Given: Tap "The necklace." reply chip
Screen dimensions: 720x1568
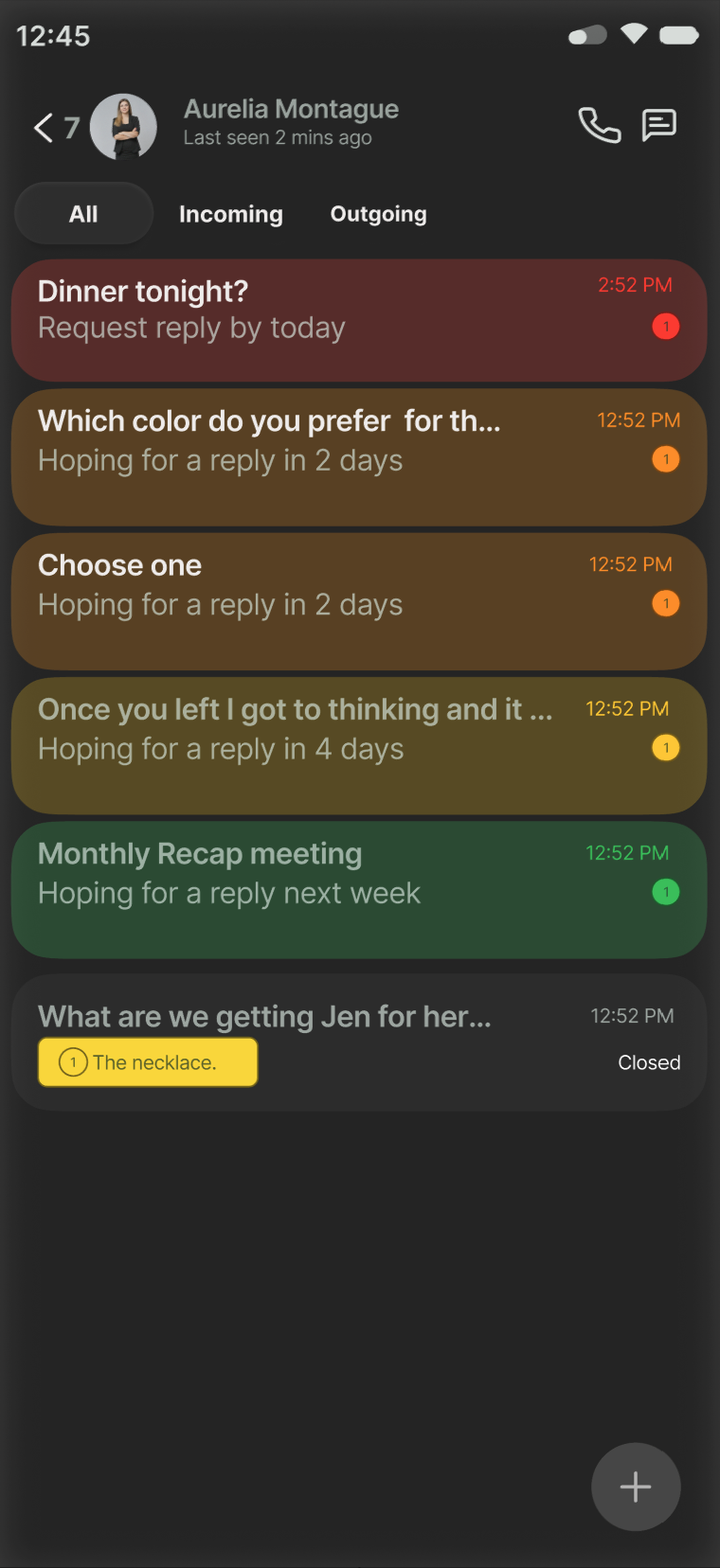Looking at the screenshot, I should coord(148,1062).
